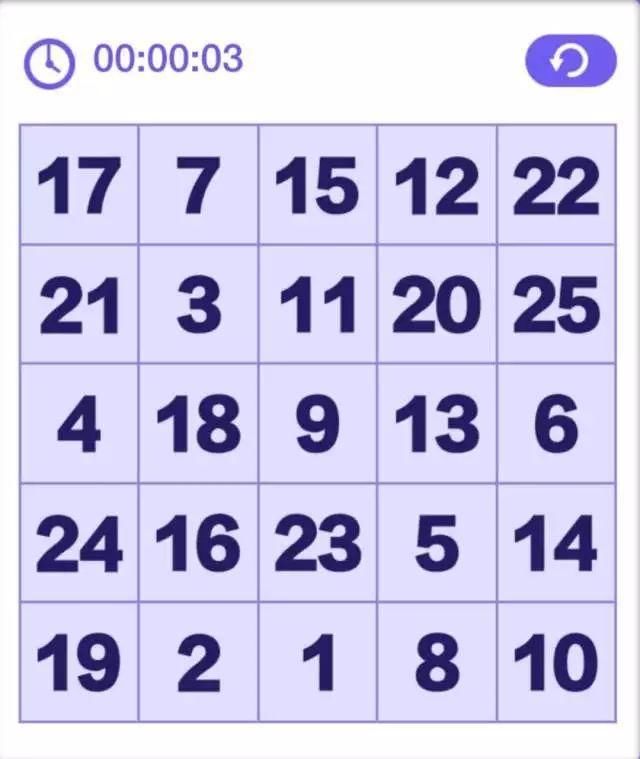Pick the number 7 tile
Screen dimensions: 640x759
tap(198, 186)
